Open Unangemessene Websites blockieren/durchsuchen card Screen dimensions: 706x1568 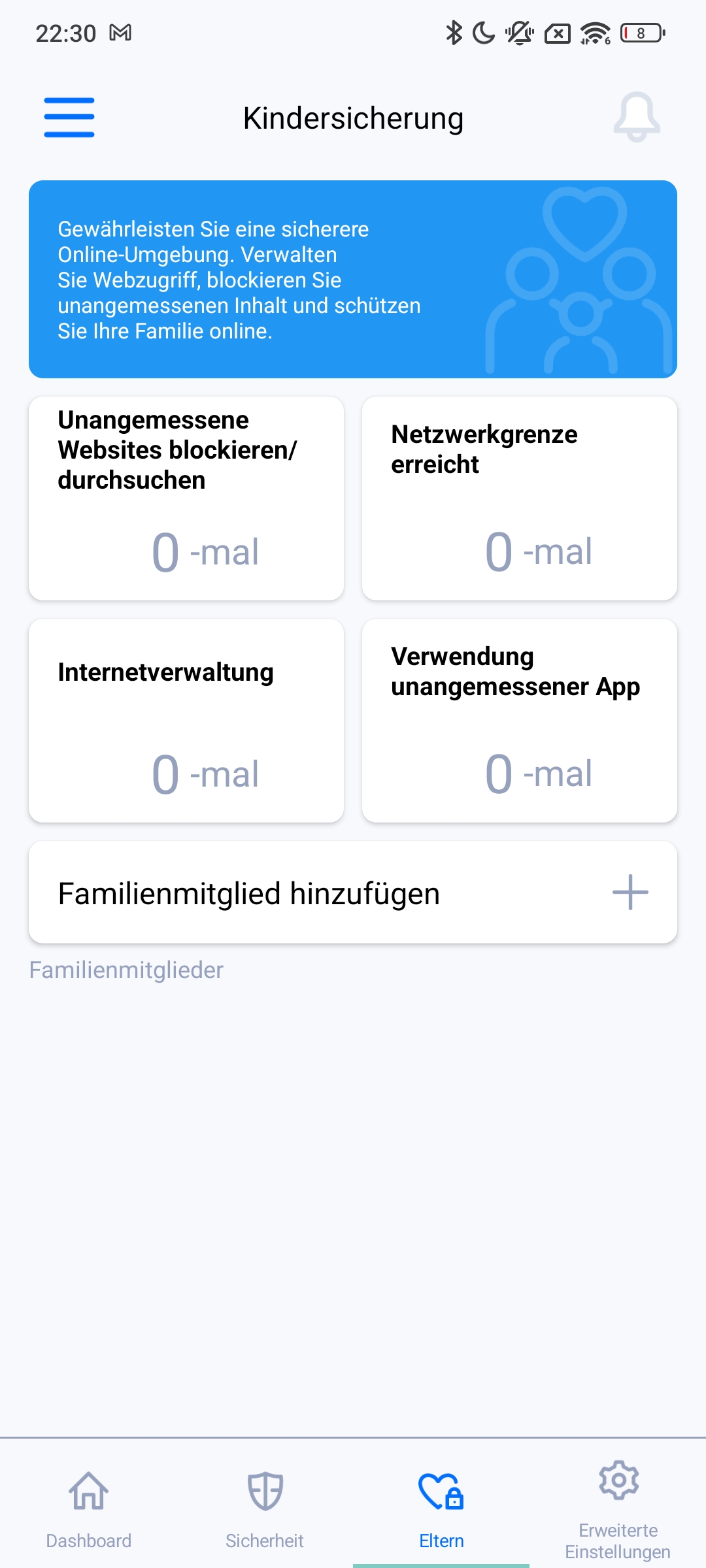tap(186, 498)
